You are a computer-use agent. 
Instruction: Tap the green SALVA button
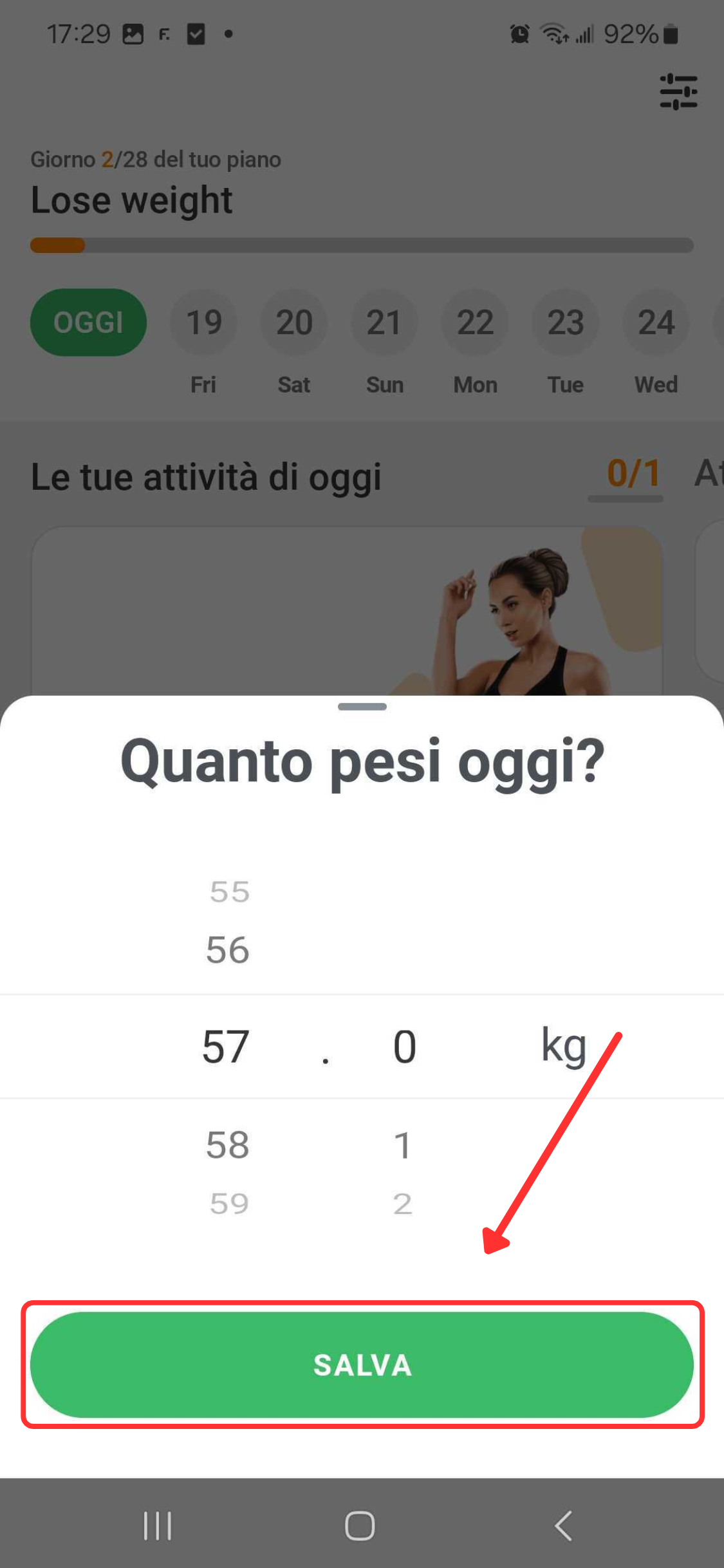point(362,1365)
